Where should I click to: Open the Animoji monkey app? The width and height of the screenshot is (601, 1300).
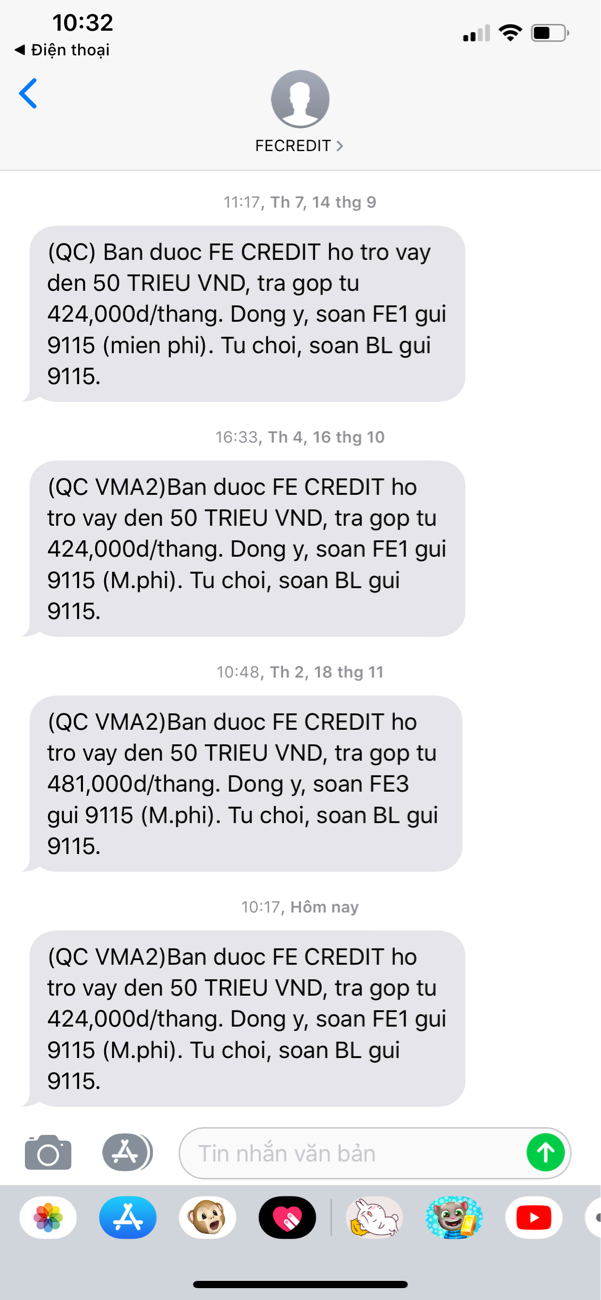tap(208, 1217)
